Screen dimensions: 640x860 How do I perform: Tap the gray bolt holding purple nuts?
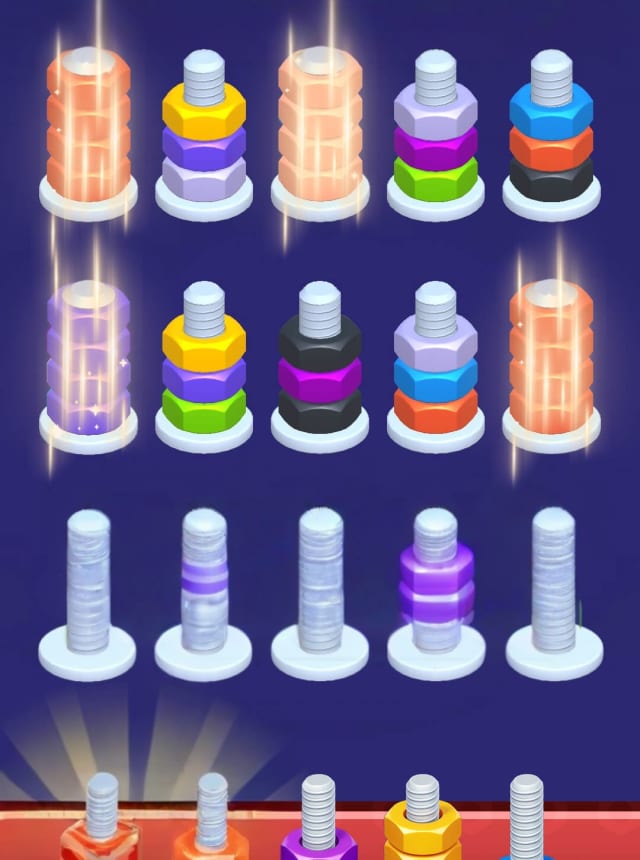(x=435, y=590)
